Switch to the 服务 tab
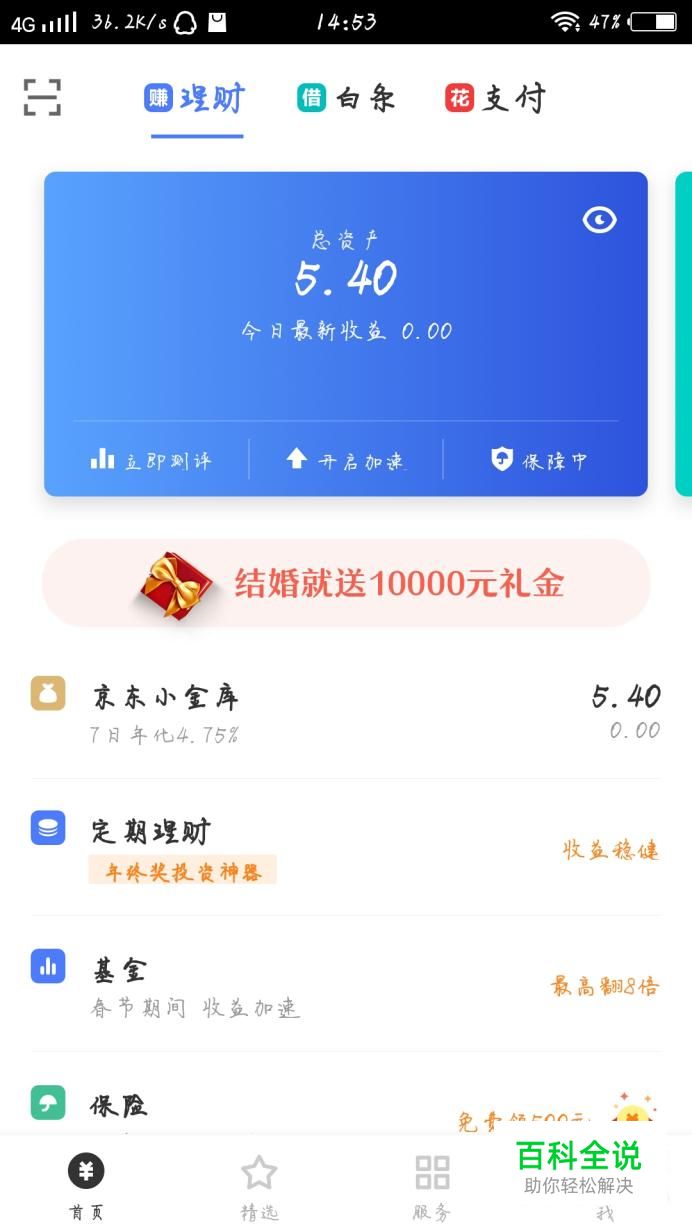Viewport: 692px width, 1230px height. point(432,1184)
